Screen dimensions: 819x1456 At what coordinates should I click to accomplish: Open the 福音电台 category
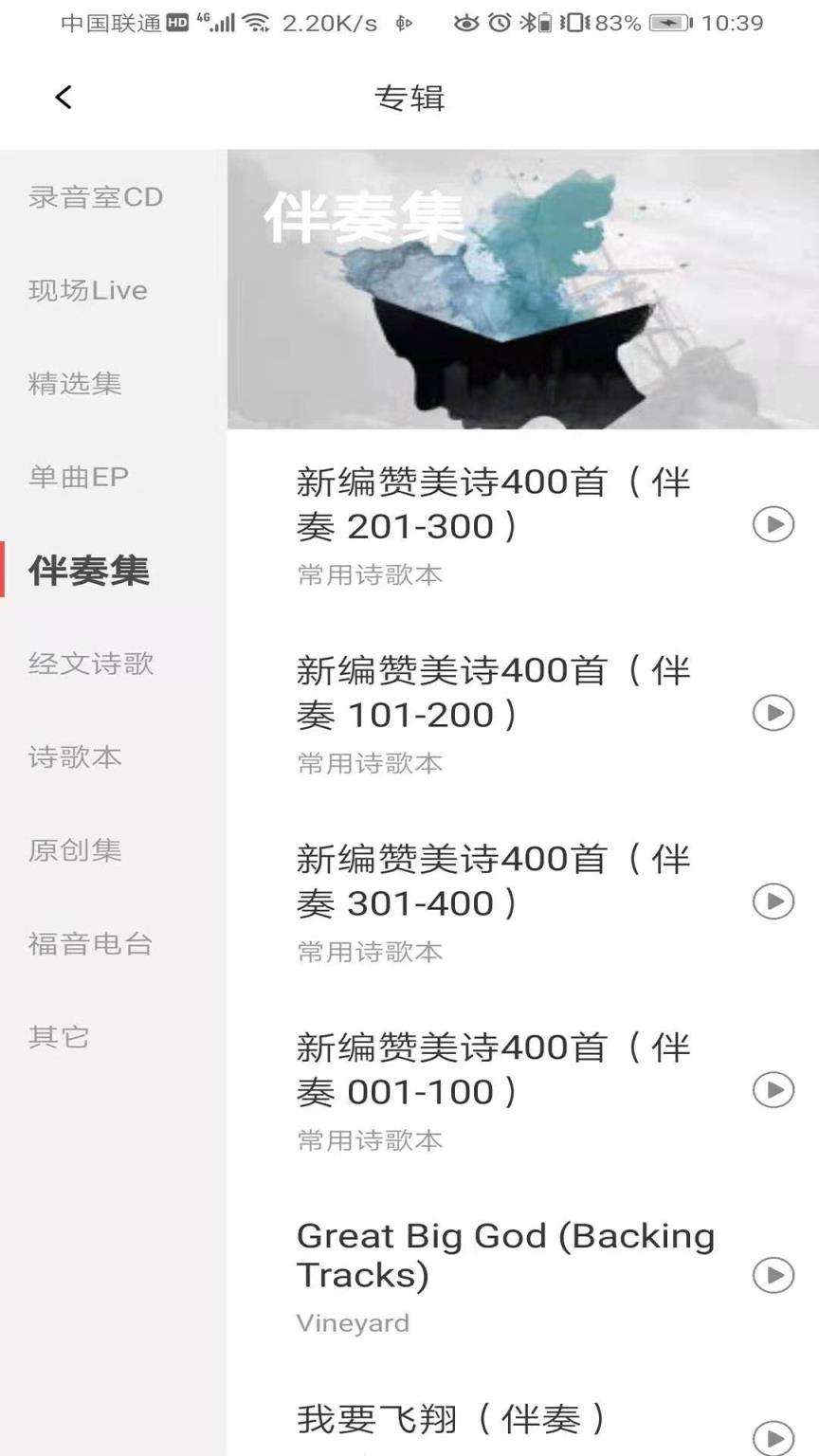tap(87, 943)
